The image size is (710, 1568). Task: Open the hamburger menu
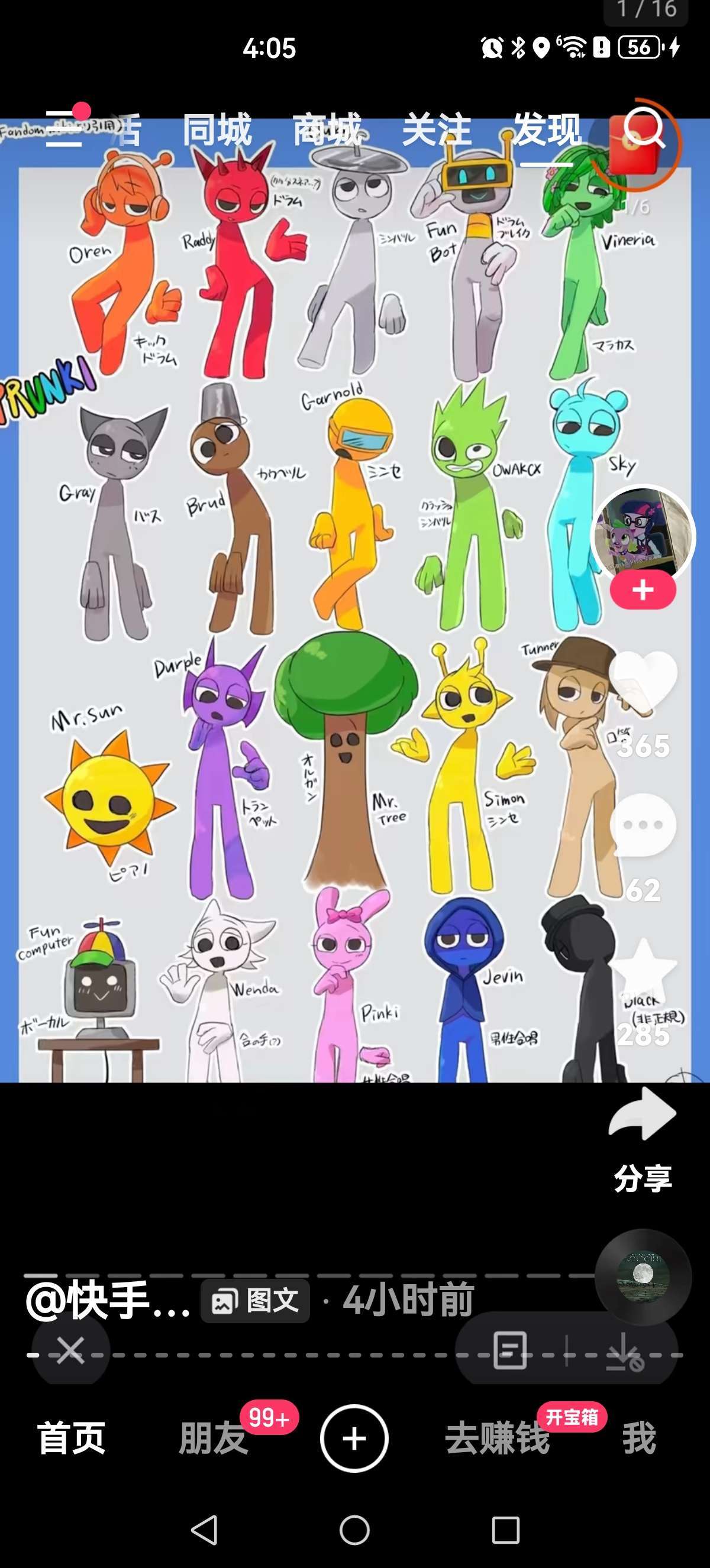point(64,128)
